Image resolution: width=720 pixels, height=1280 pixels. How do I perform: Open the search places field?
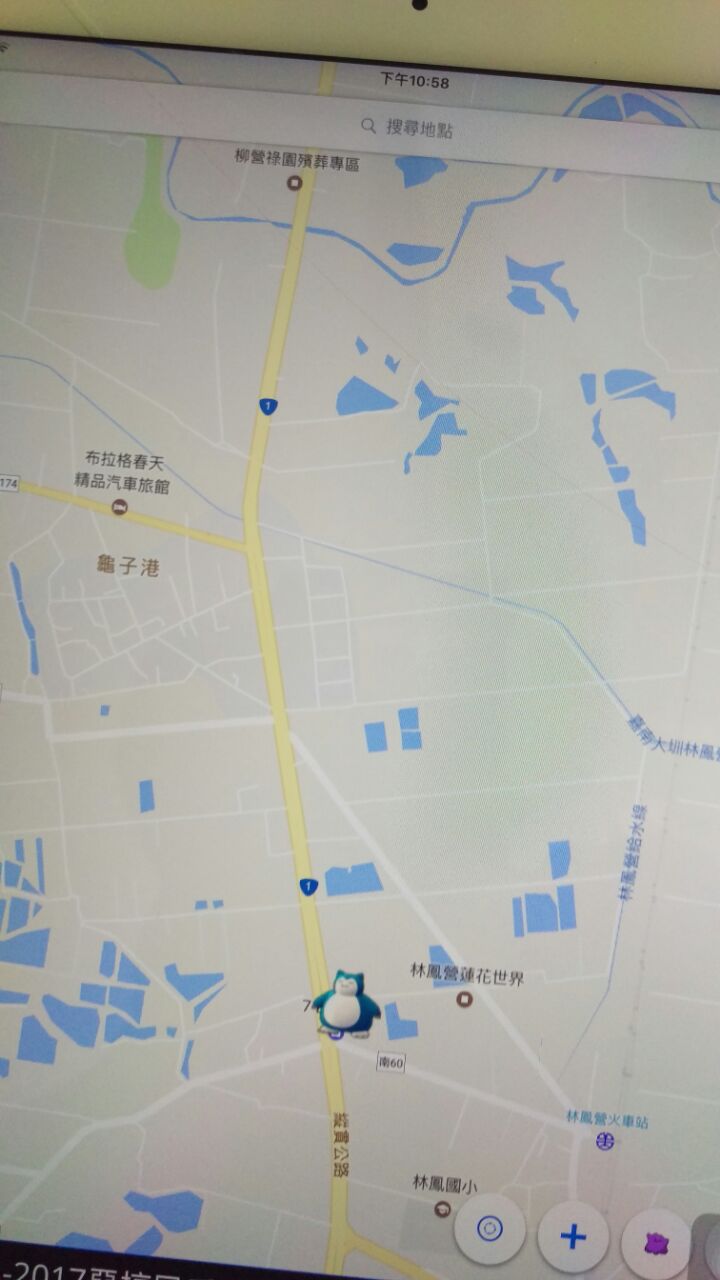pos(410,128)
